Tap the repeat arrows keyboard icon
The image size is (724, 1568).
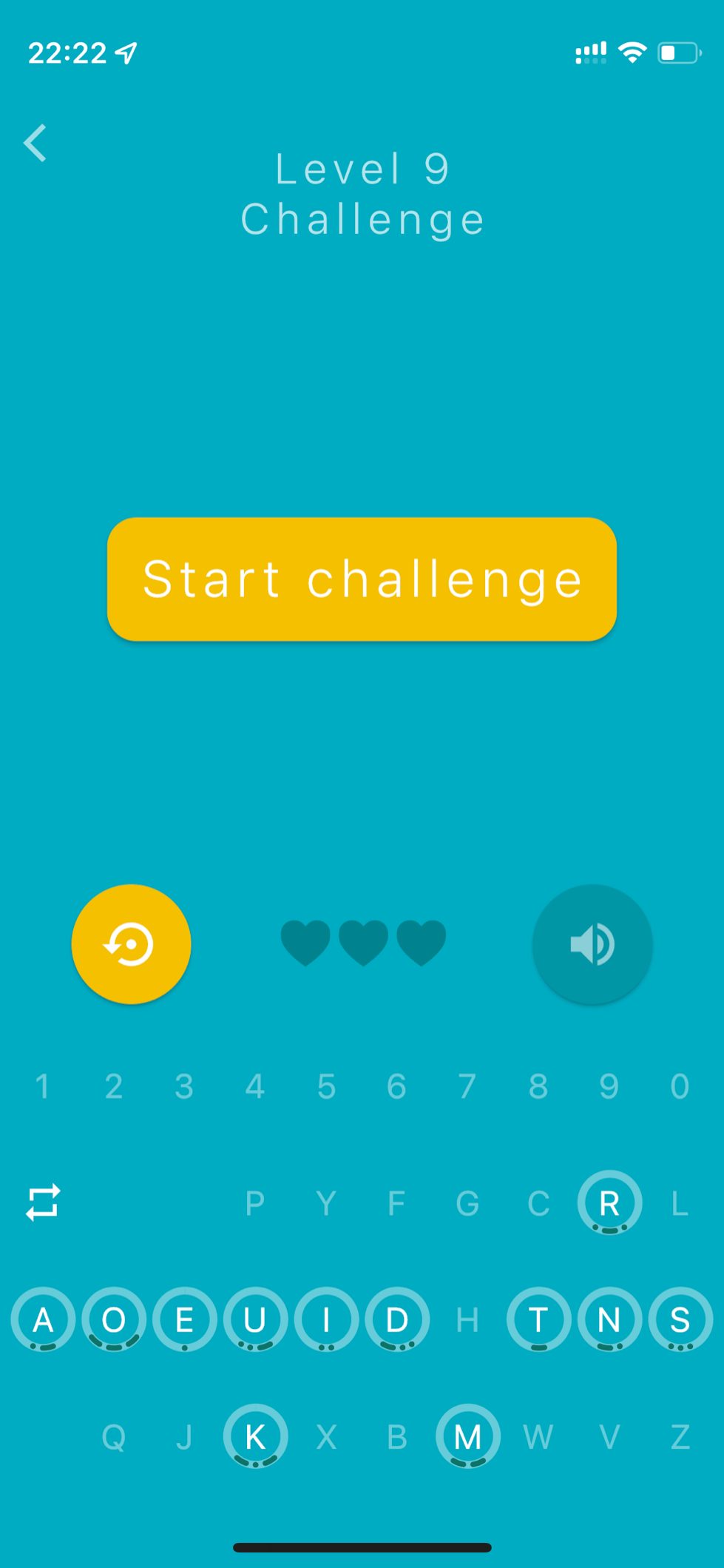coord(43,1202)
